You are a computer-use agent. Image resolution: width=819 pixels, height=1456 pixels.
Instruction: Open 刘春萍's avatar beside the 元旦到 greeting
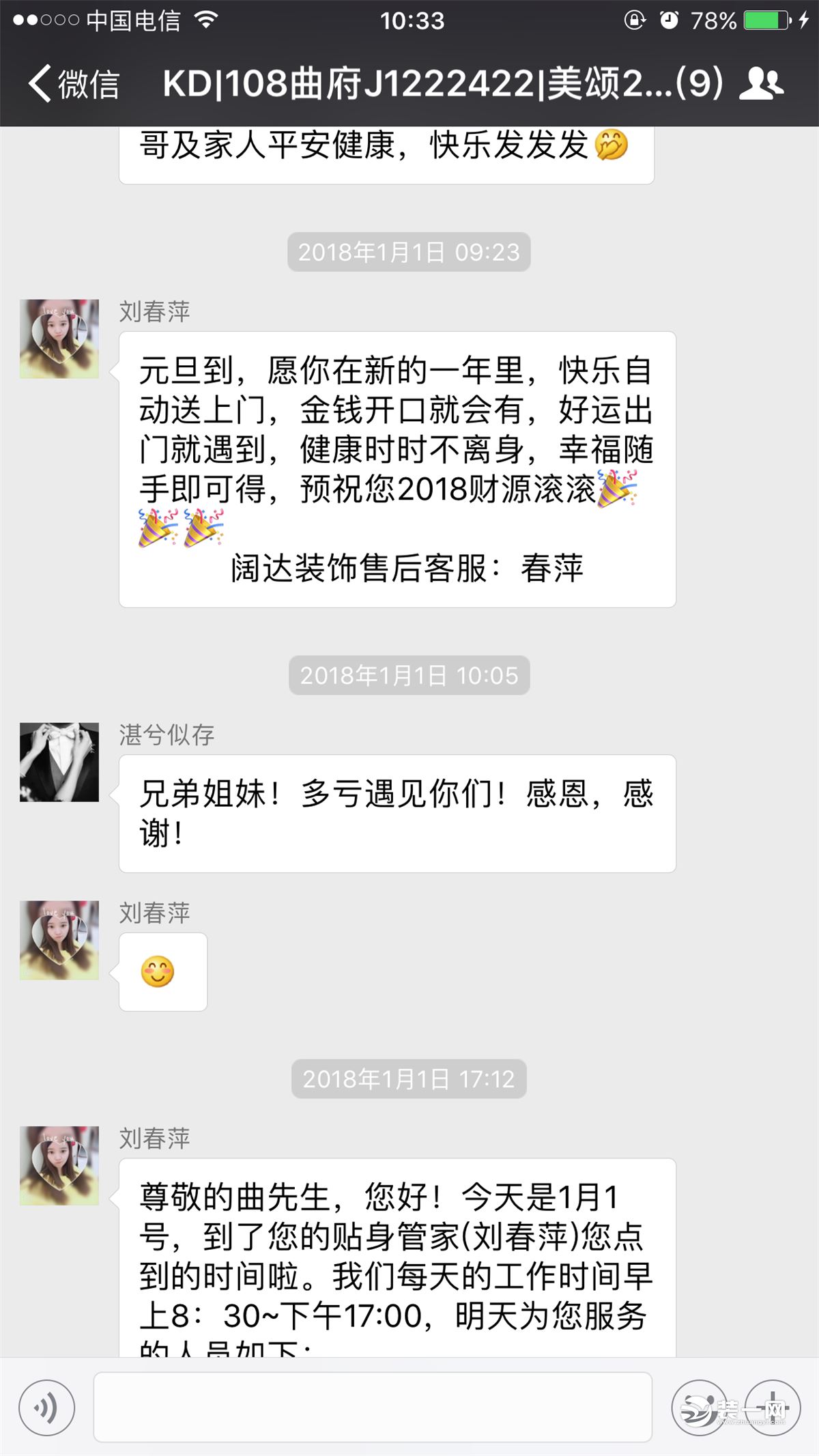pyautogui.click(x=59, y=339)
